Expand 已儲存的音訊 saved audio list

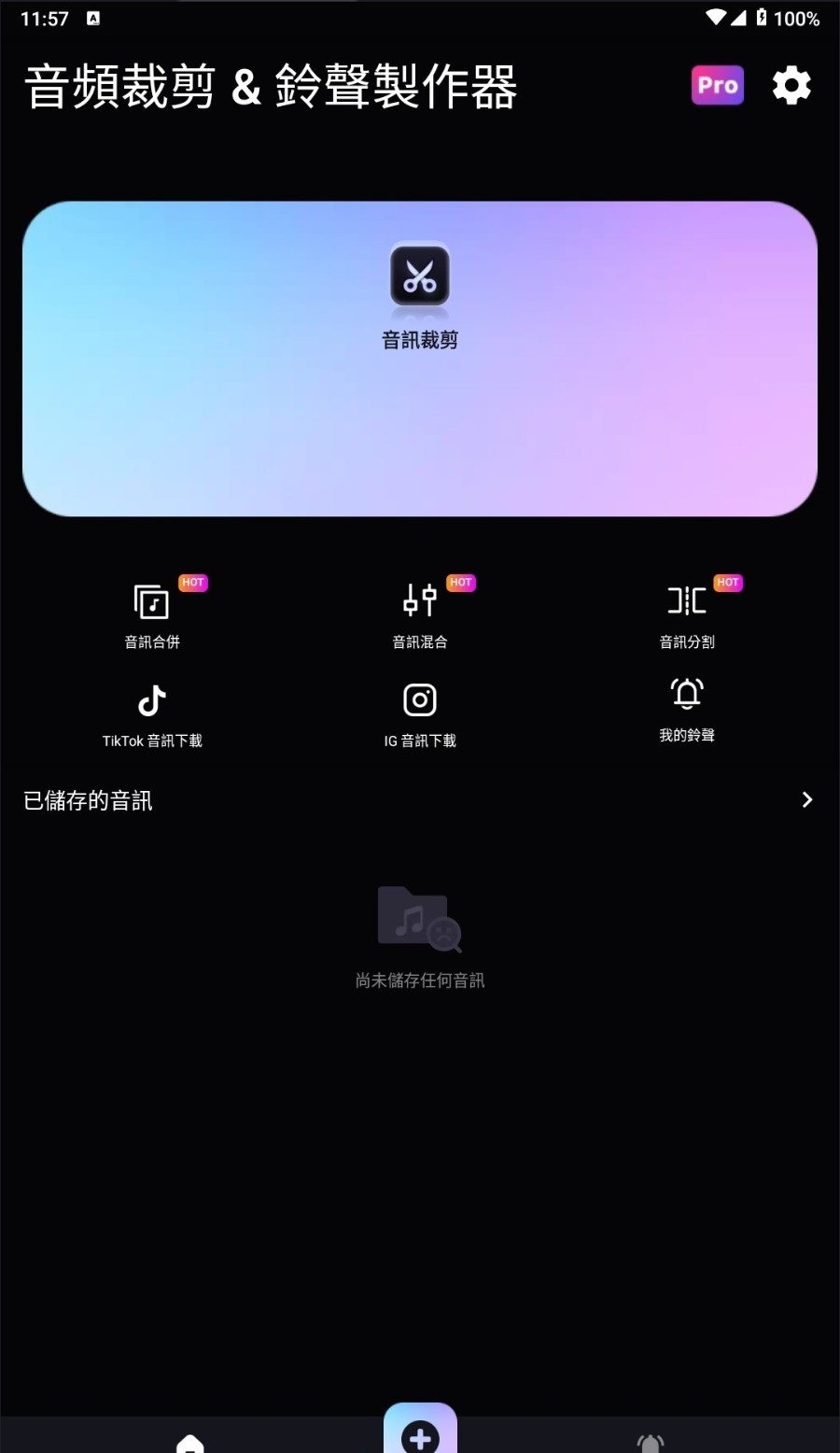pos(806,800)
